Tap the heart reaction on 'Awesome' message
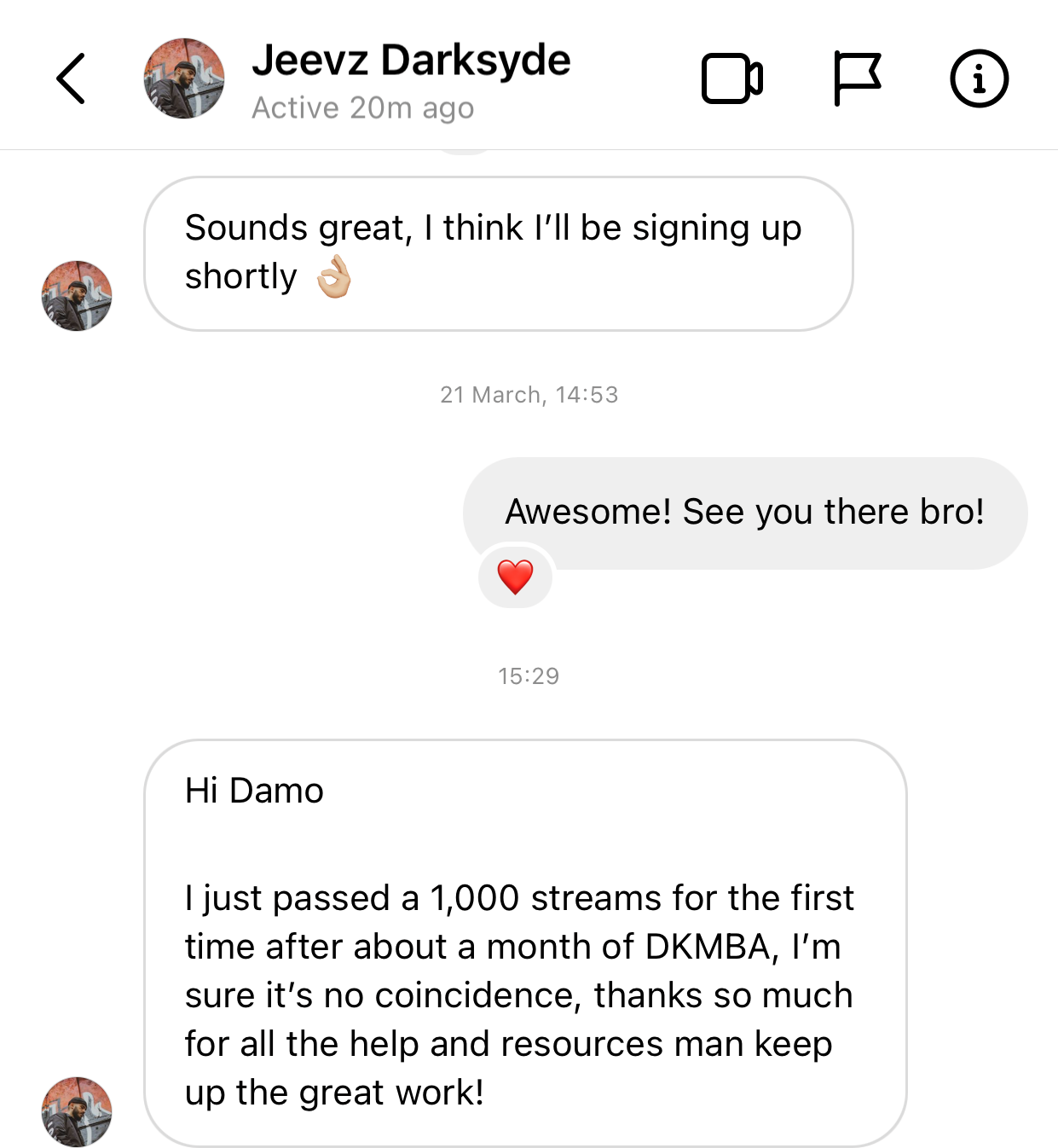1058x1148 pixels. coord(515,577)
